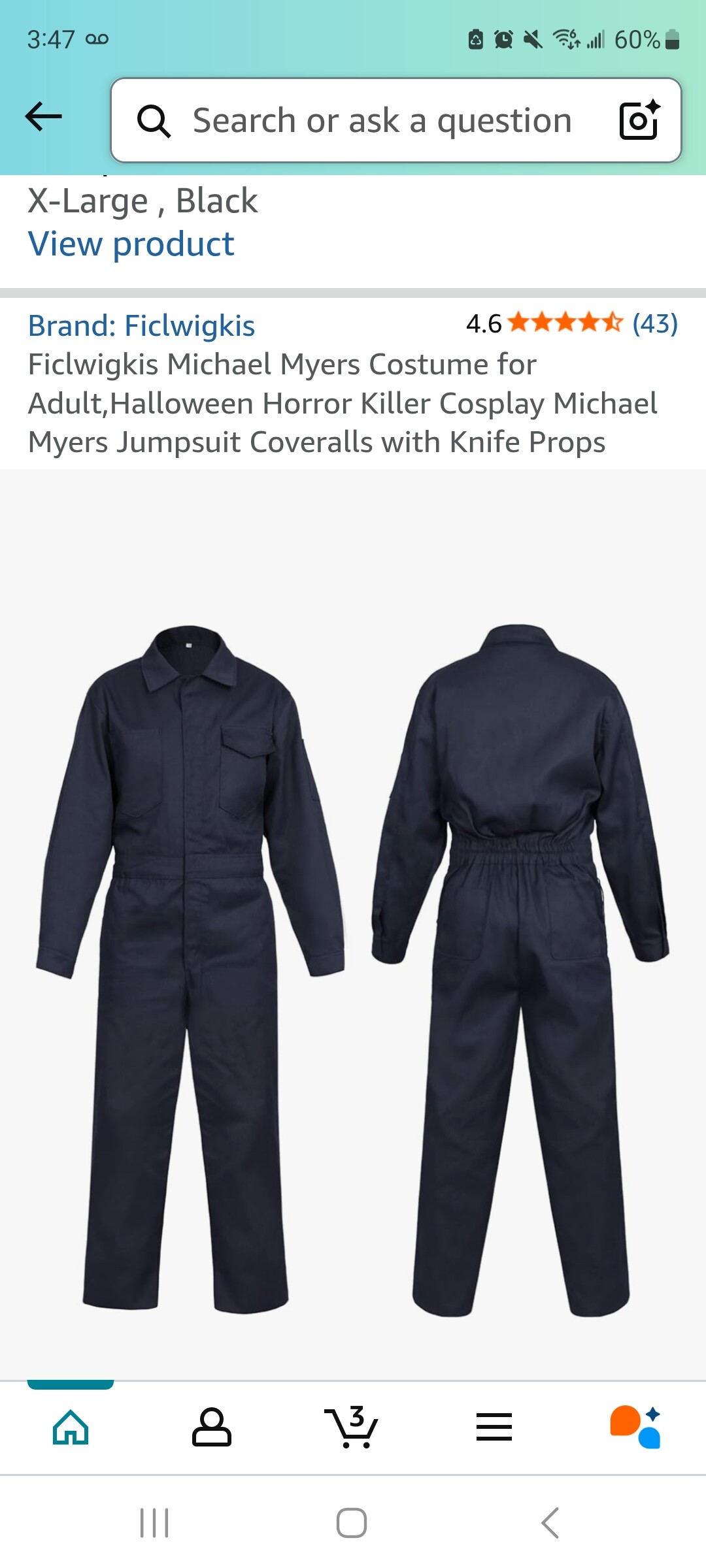Screen dimensions: 706x1568
Task: Switch to the account profile tab
Action: point(212,1427)
